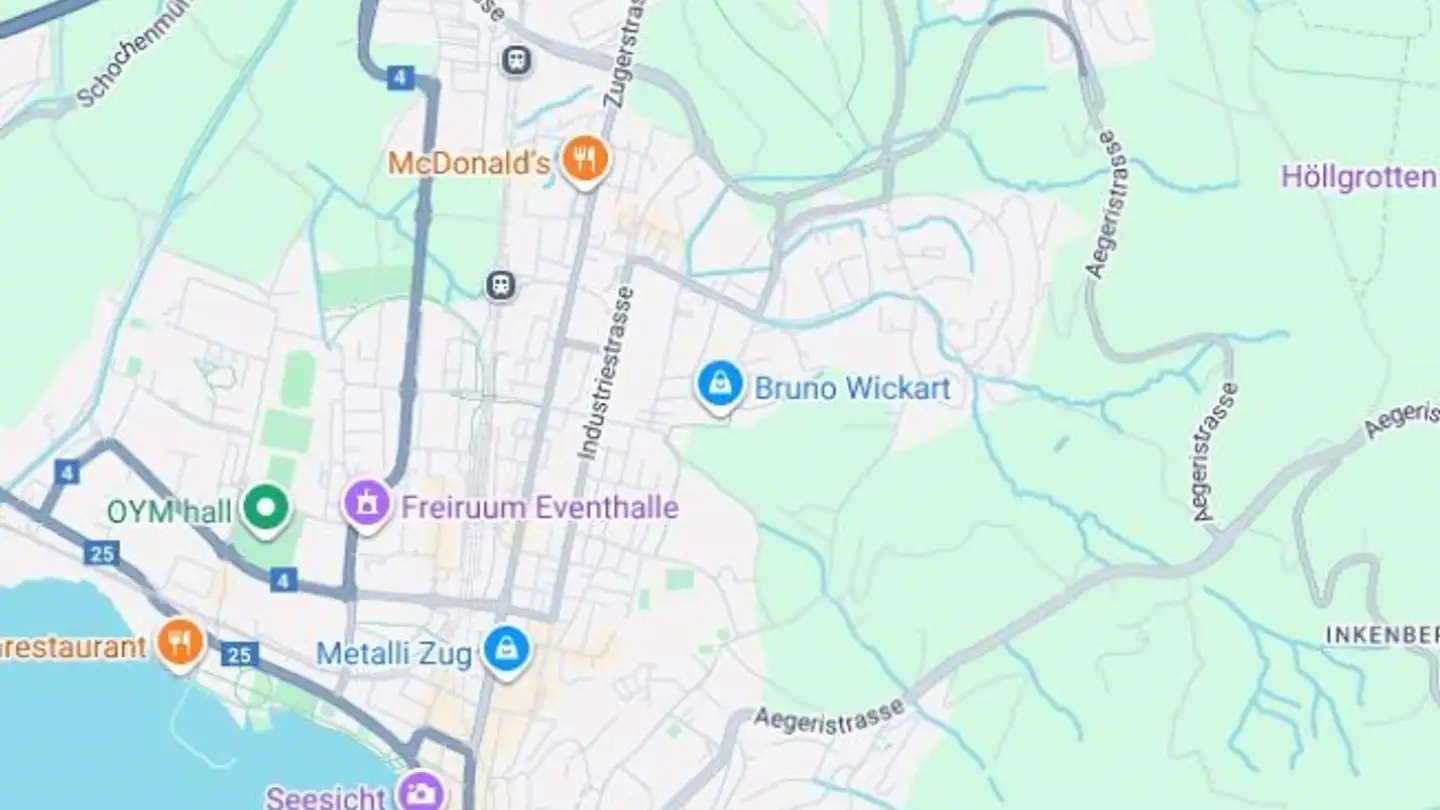Screen dimensions: 1440x810
Task: Select the Metalli Zug shopping marker
Action: [508, 650]
